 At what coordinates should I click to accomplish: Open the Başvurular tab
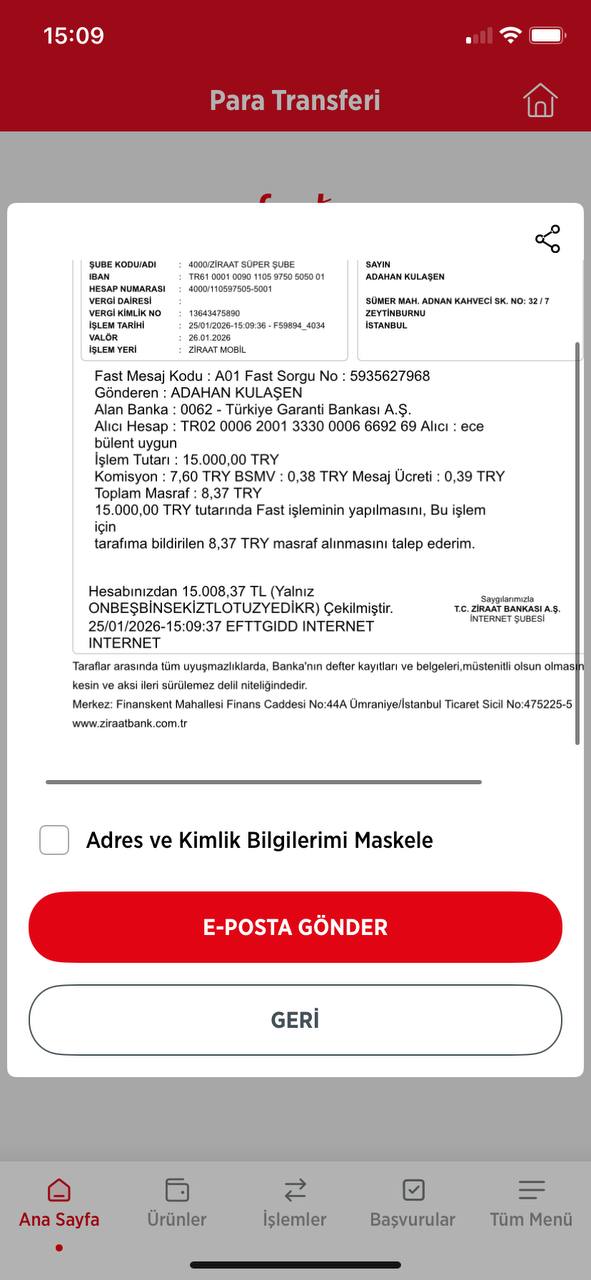413,1203
